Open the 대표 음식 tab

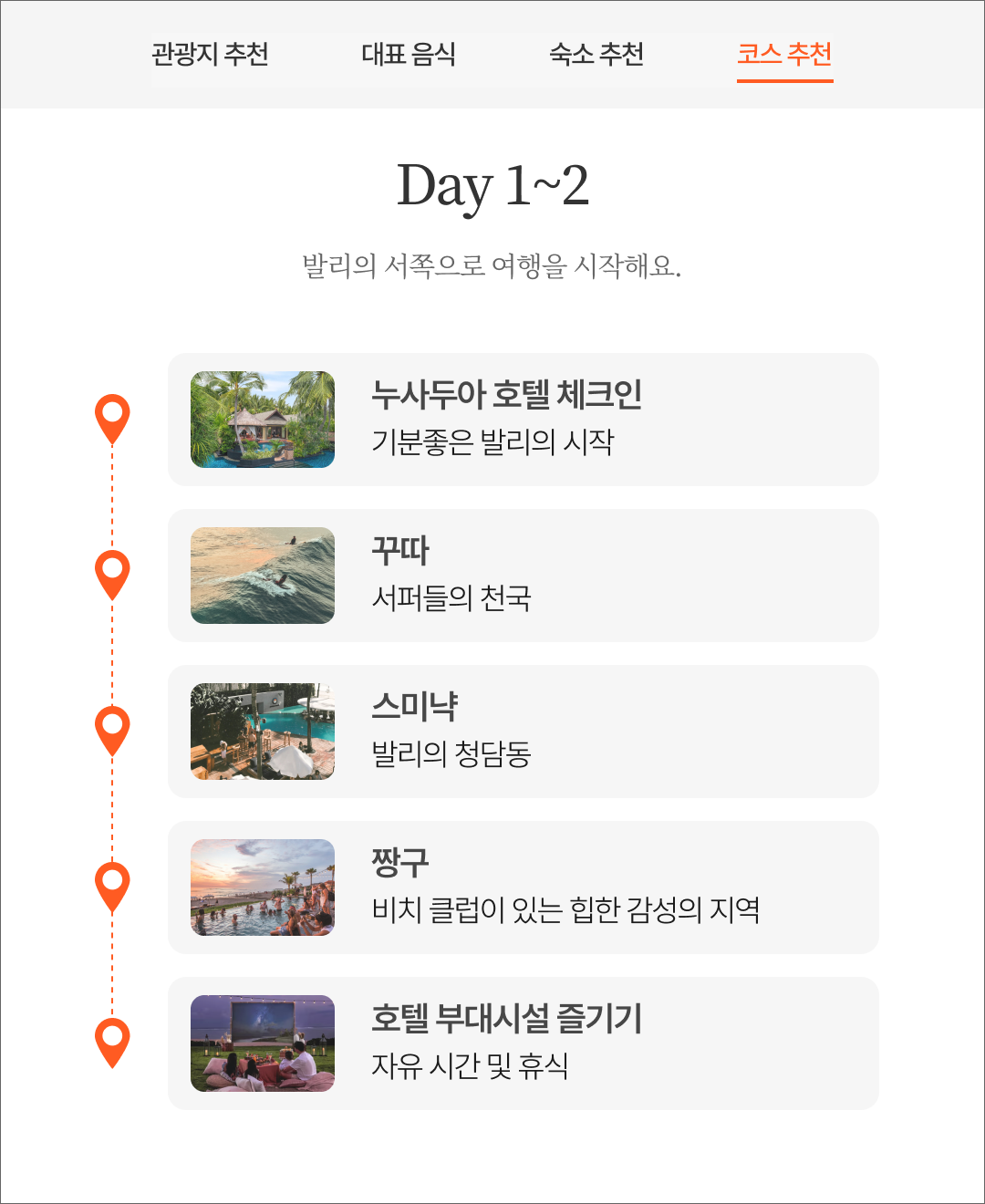(410, 56)
